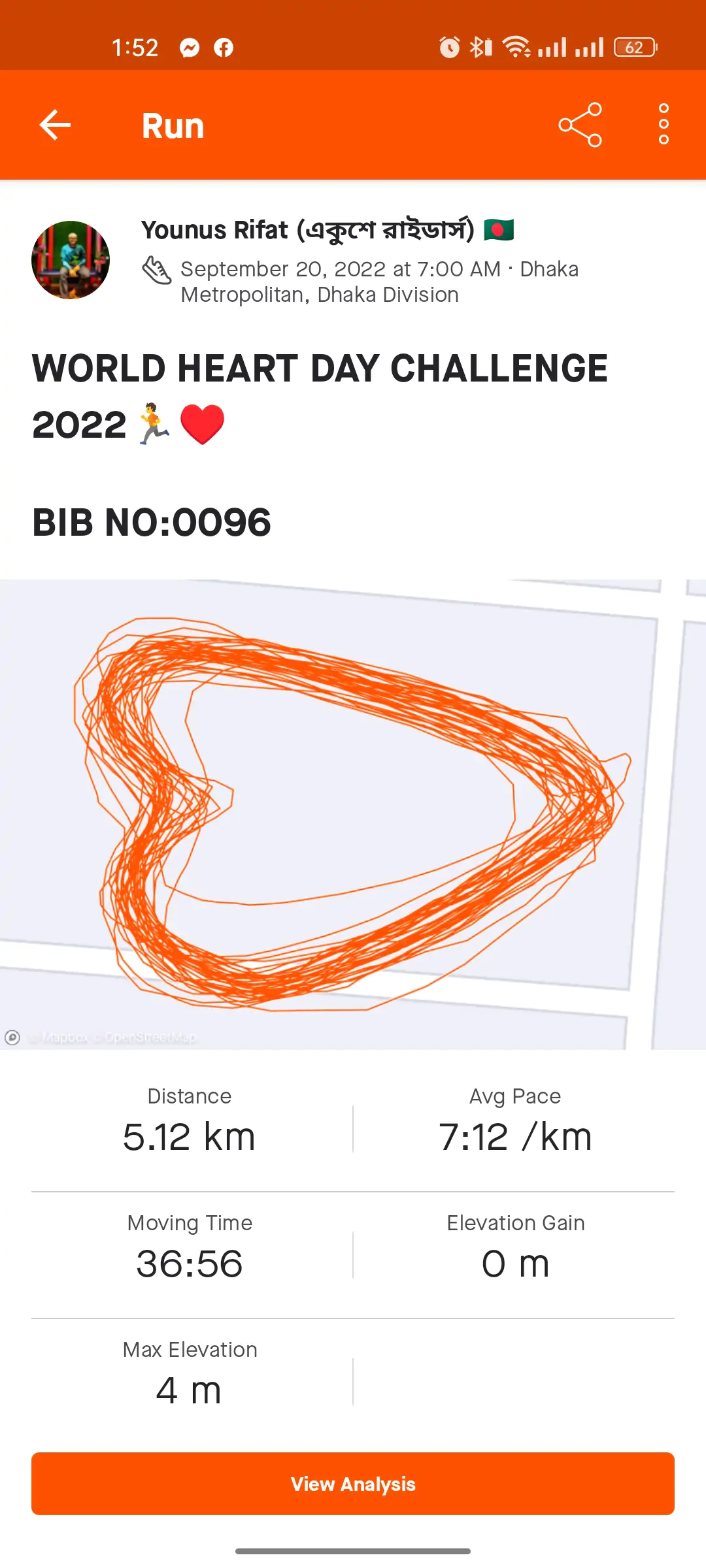Open Younus Rifat's profile name
The height and width of the screenshot is (1568, 706).
tap(307, 230)
